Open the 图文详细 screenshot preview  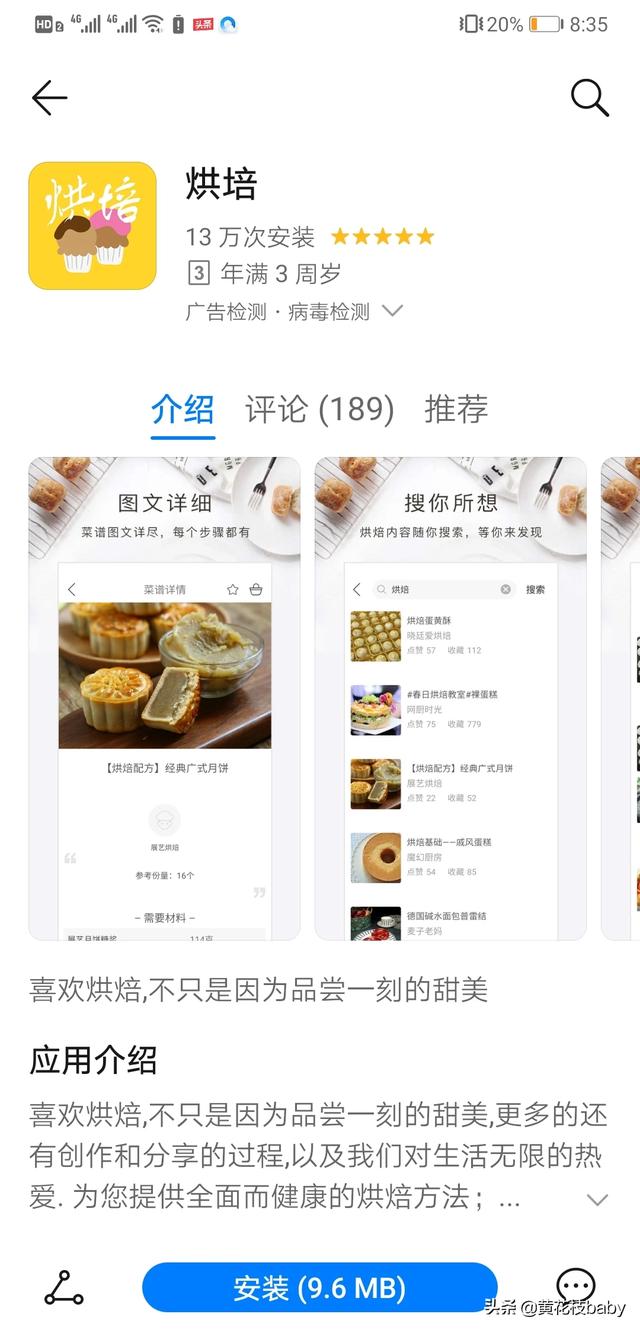(x=164, y=698)
